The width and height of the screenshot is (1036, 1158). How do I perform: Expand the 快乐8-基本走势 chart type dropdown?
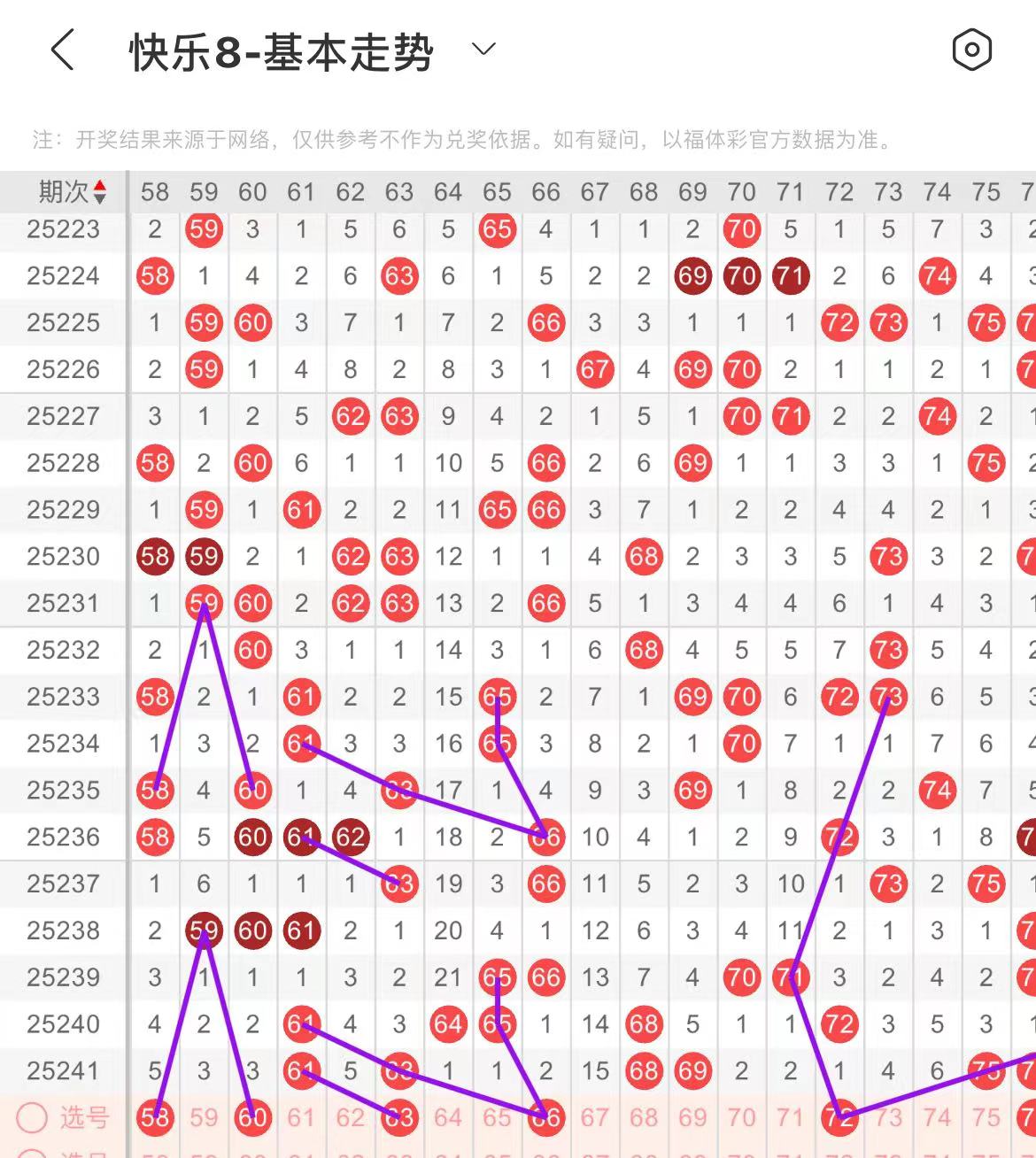point(483,50)
